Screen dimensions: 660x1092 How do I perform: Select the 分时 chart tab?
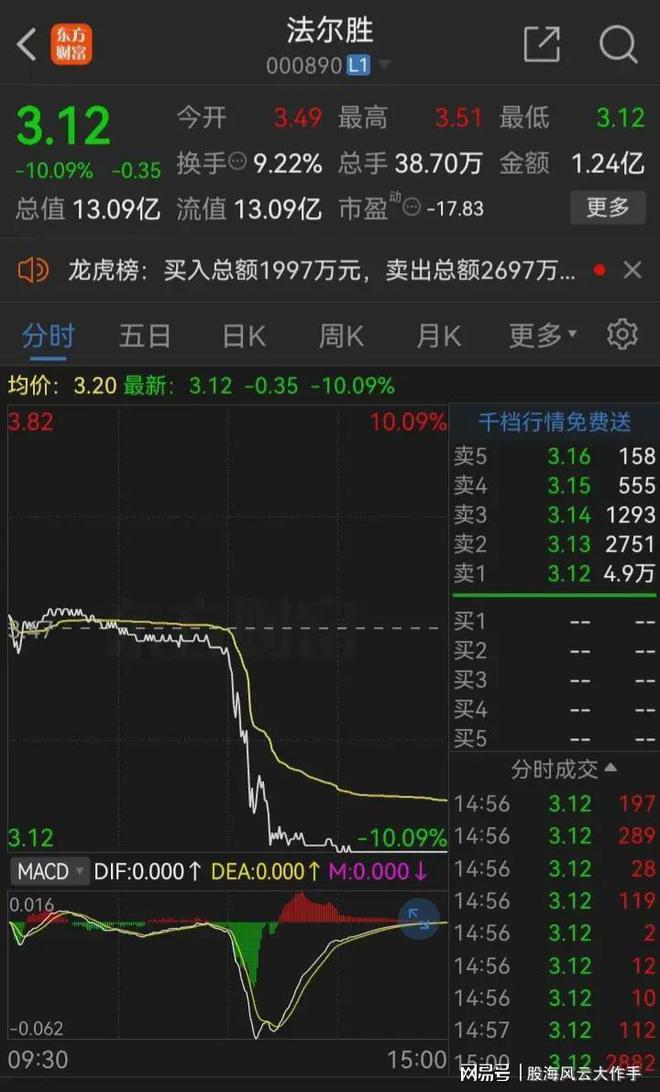48,336
